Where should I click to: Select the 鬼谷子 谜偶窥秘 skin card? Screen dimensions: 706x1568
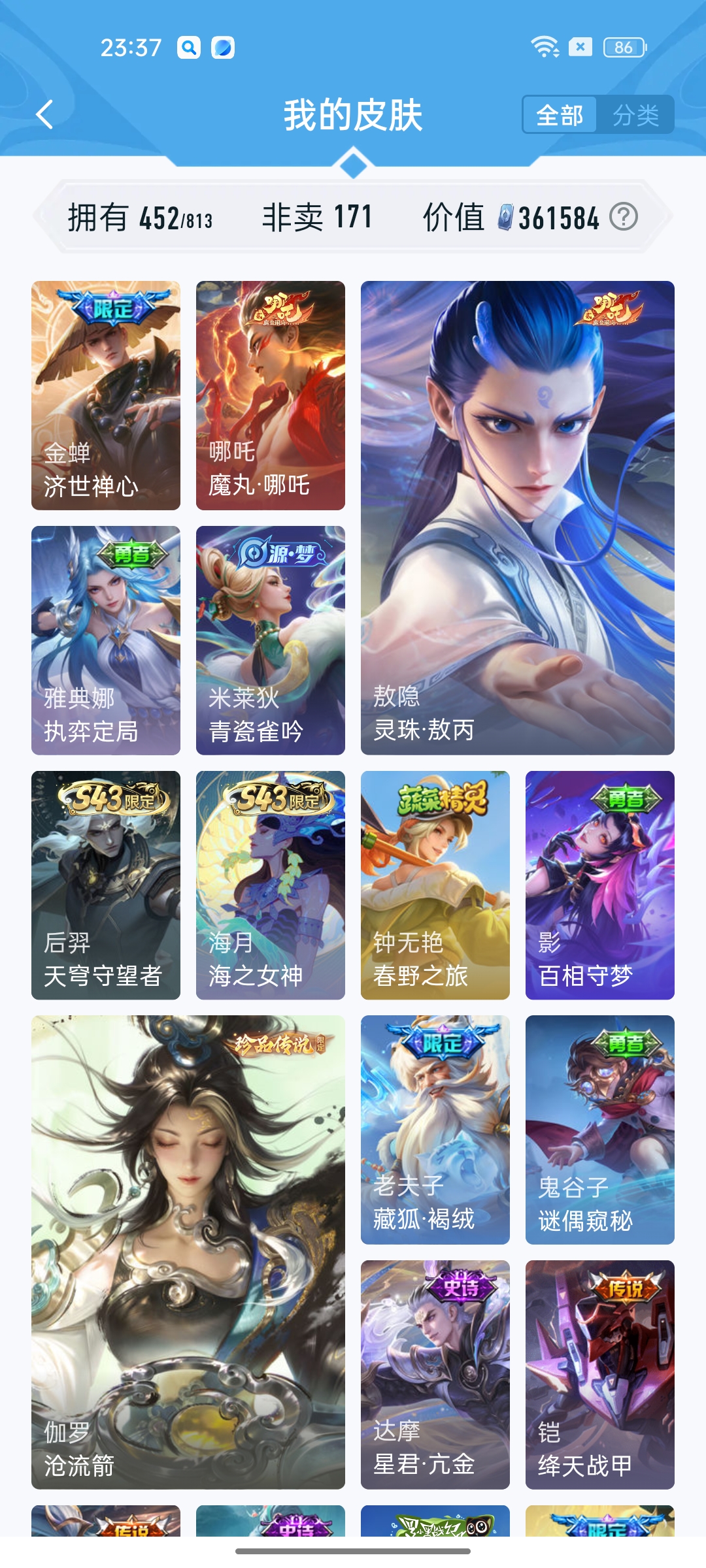600,1130
